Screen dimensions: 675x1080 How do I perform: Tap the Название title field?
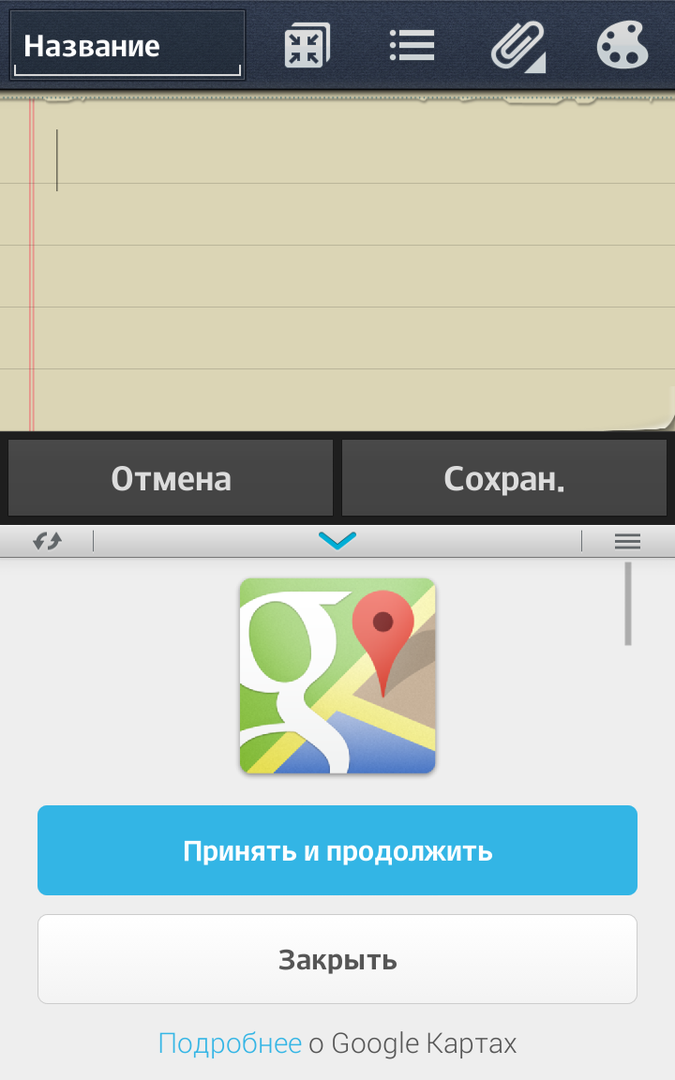[x=127, y=46]
